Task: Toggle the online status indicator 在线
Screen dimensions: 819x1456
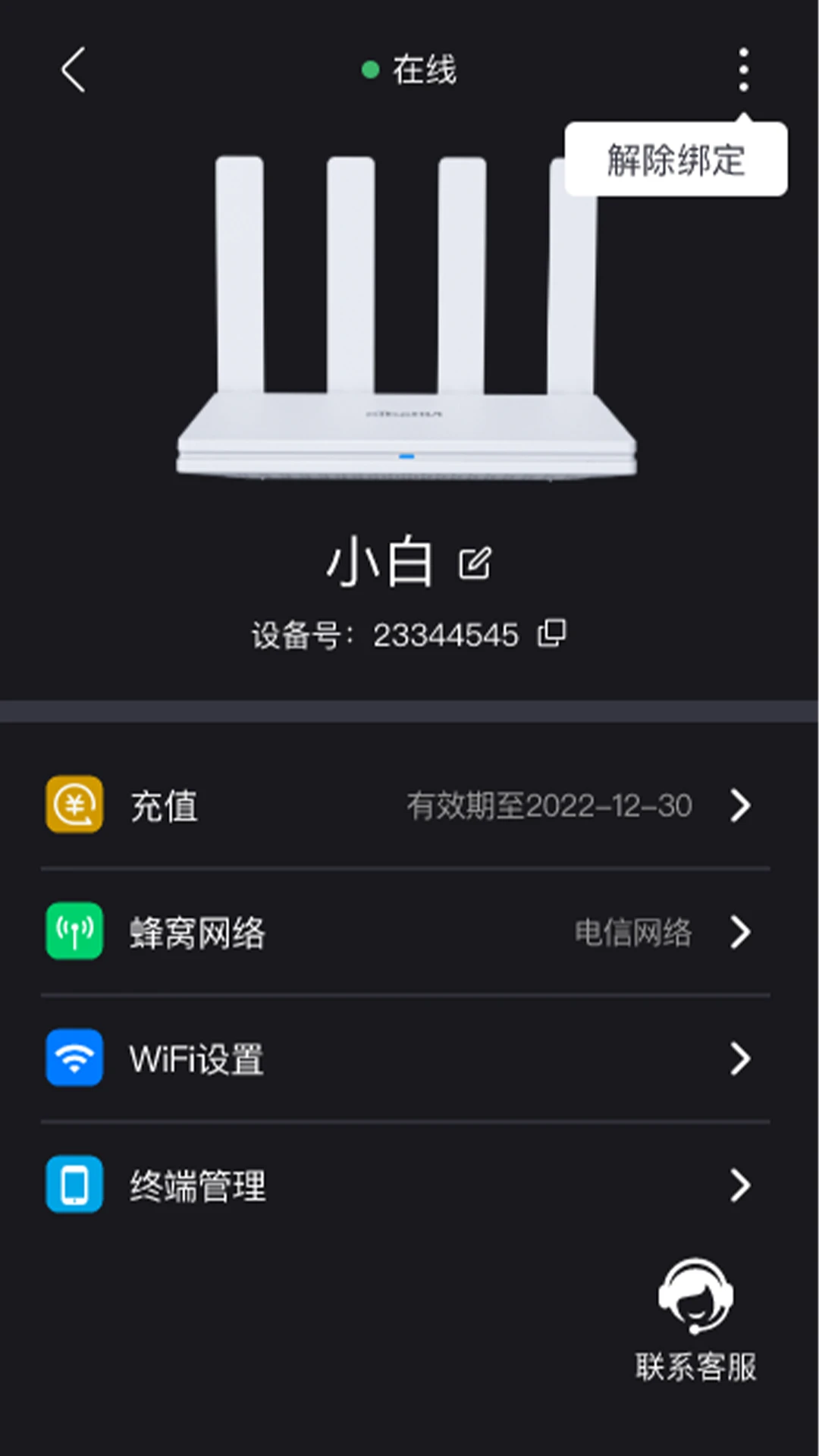Action: click(x=409, y=68)
